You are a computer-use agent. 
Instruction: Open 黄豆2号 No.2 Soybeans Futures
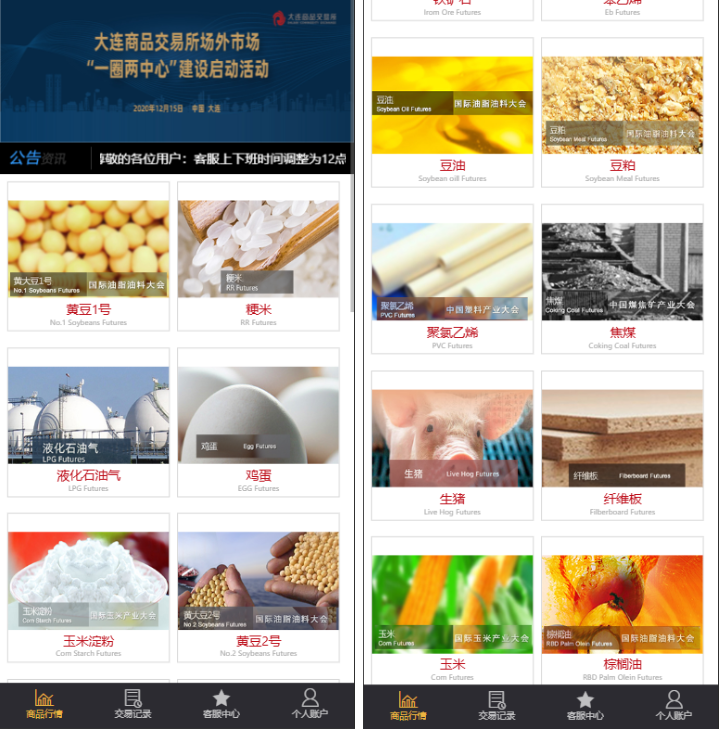click(258, 587)
